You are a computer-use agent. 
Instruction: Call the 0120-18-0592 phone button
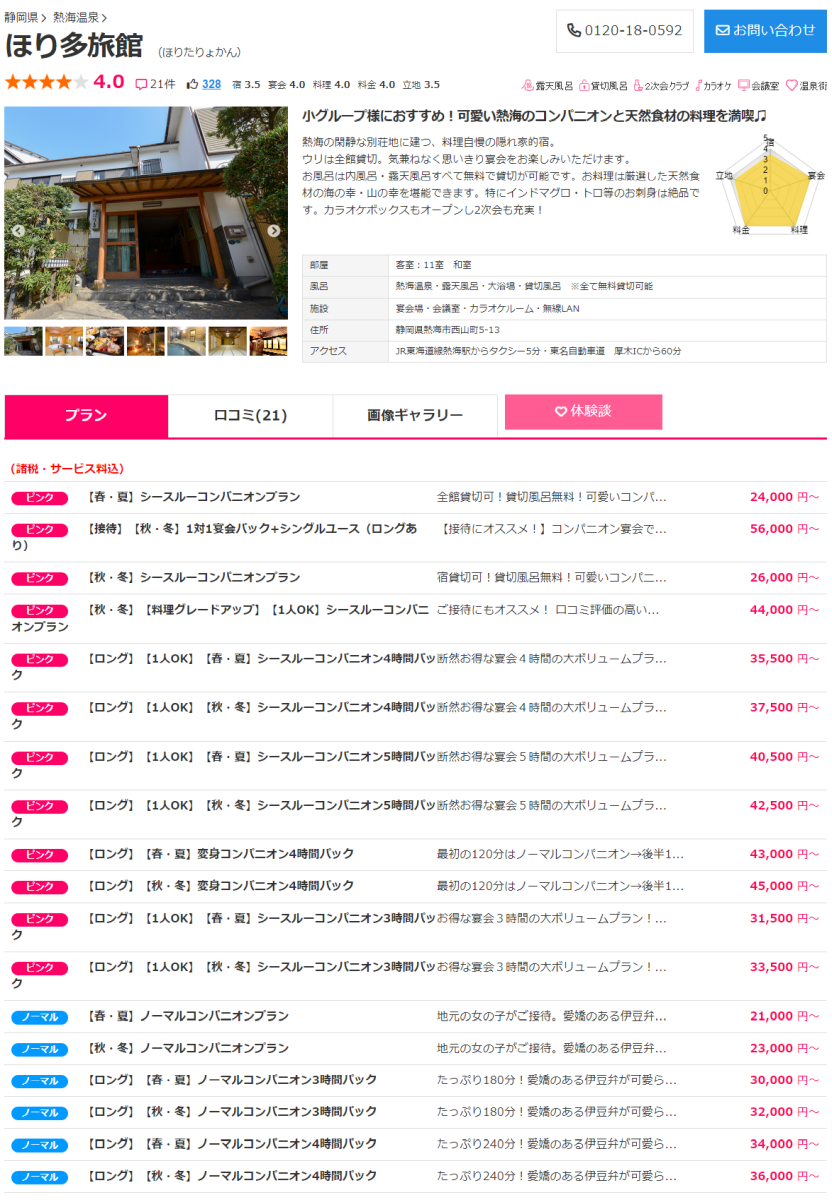(624, 31)
